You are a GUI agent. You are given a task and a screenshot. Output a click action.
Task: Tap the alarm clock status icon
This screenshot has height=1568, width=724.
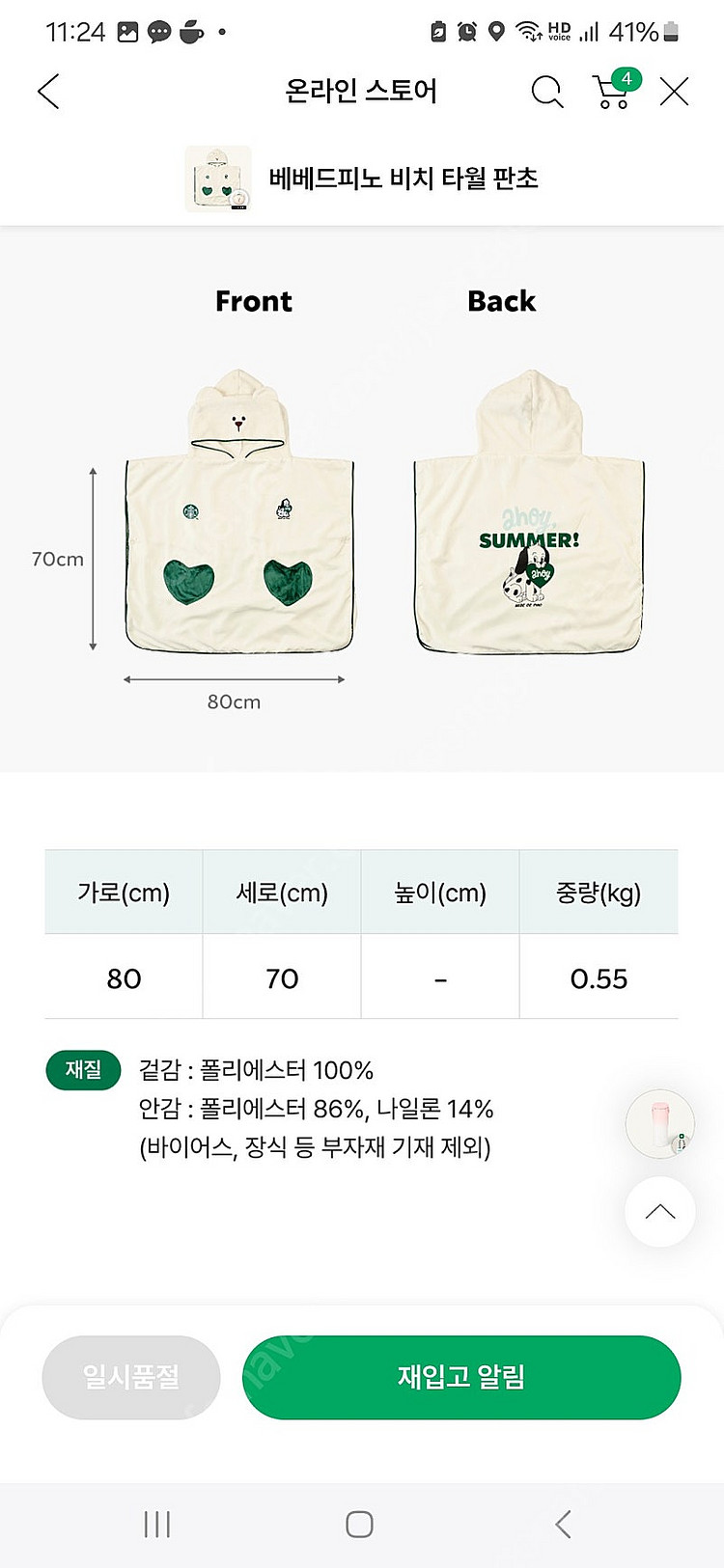[x=467, y=31]
